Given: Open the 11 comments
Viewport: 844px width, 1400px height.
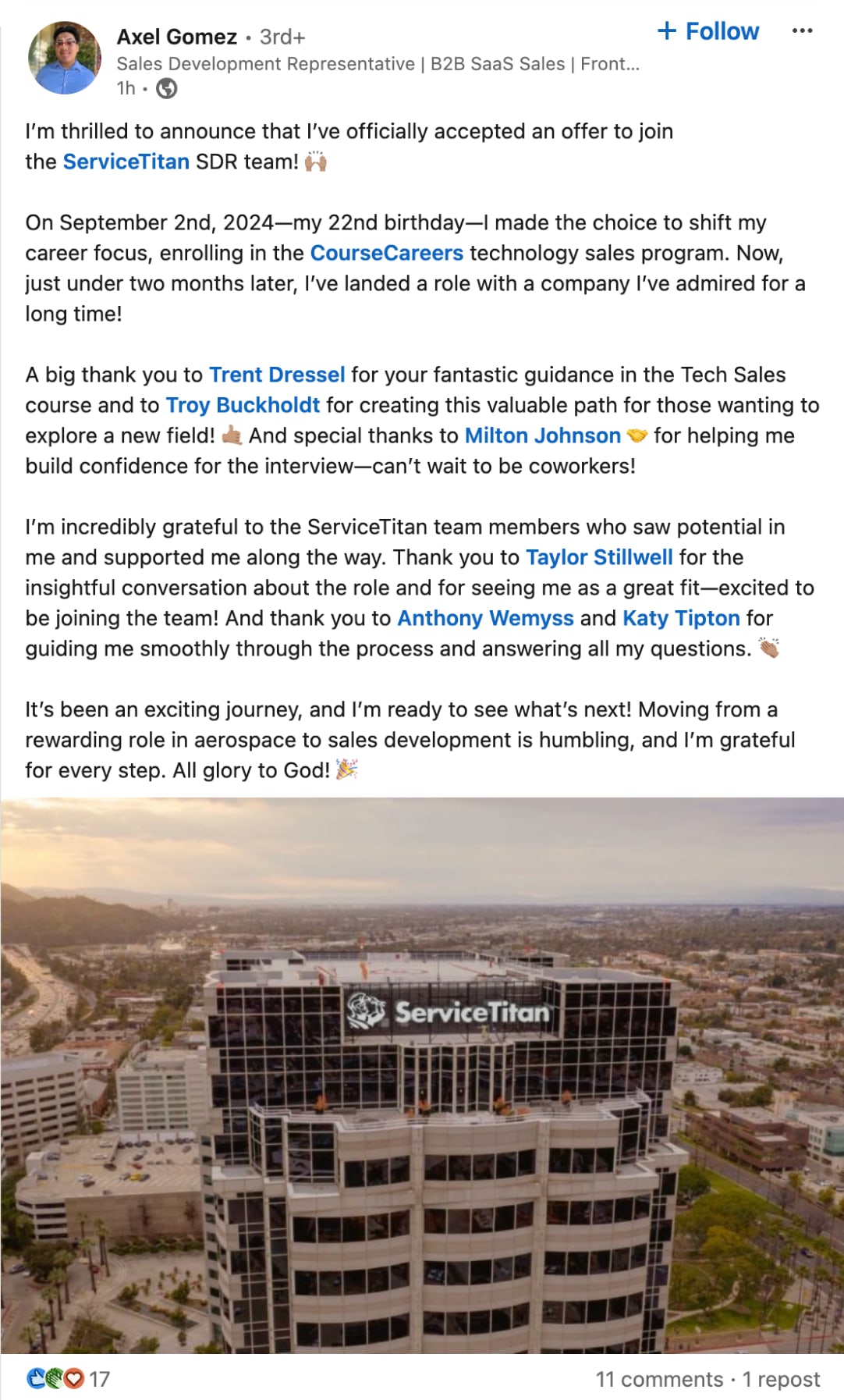Looking at the screenshot, I should (x=659, y=1380).
